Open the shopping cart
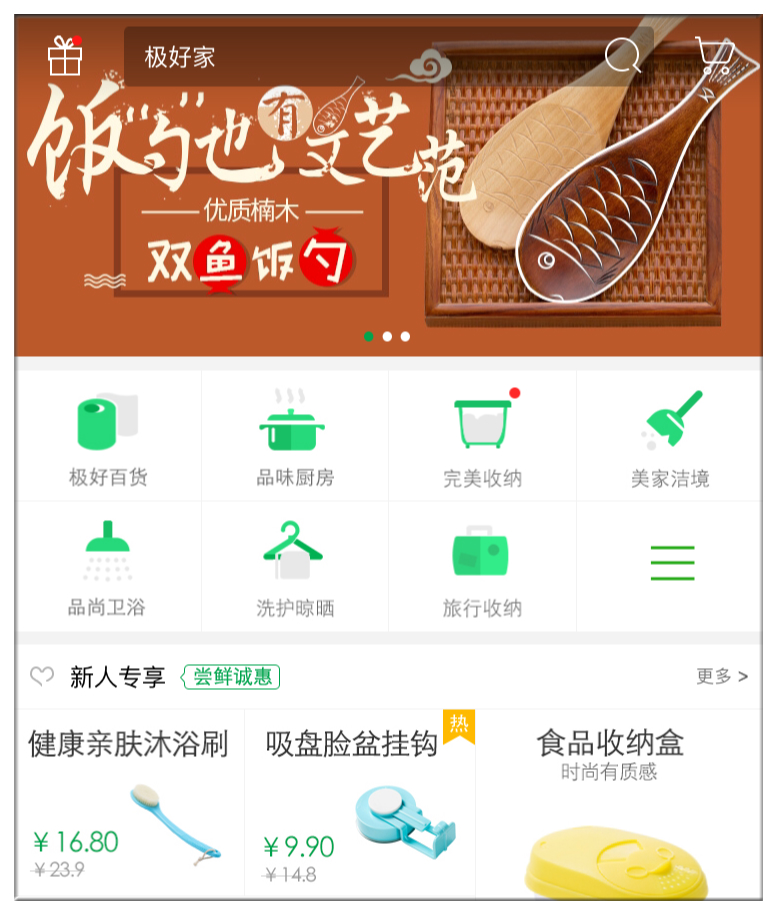Viewport: 777px width, 915px height. (x=716, y=57)
